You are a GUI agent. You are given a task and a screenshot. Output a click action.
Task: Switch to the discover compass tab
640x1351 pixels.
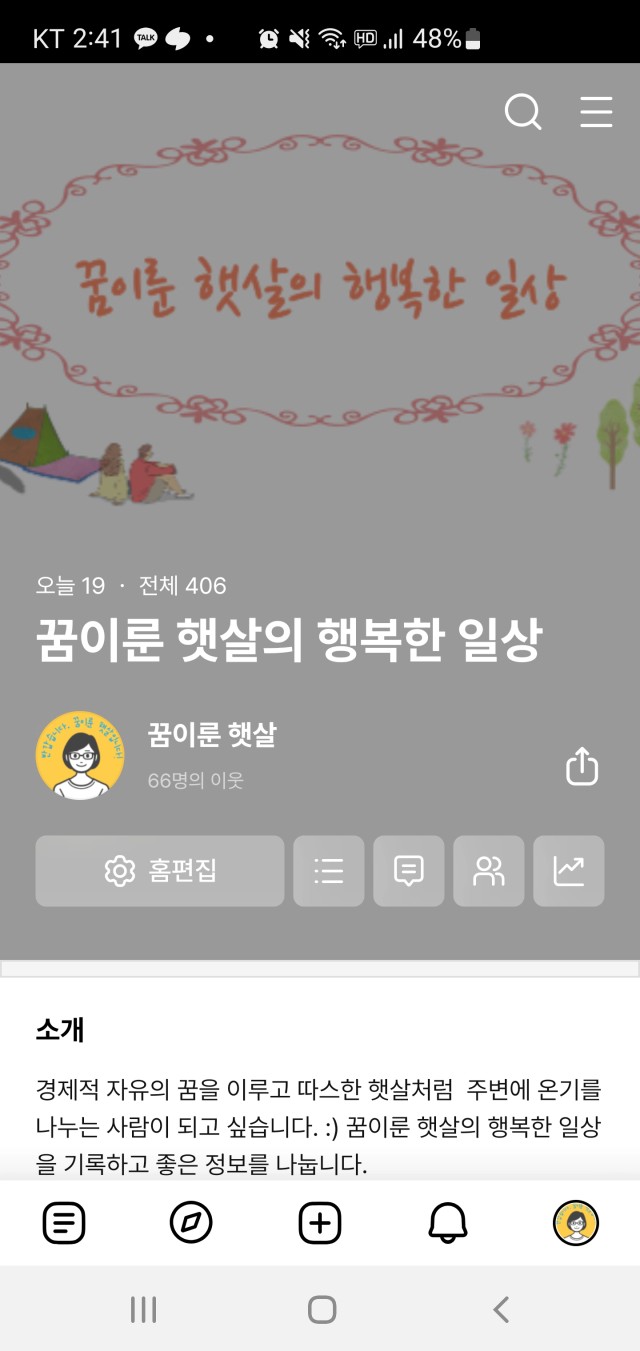coord(191,1222)
